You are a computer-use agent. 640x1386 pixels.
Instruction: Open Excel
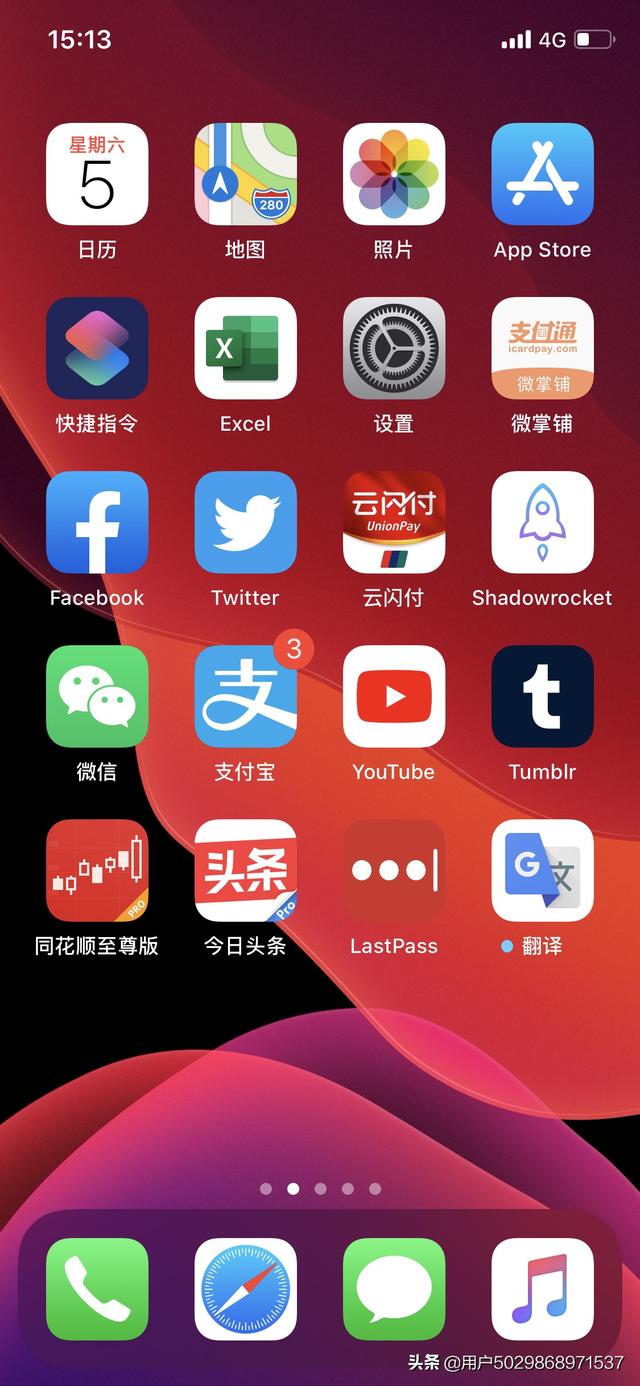245,348
